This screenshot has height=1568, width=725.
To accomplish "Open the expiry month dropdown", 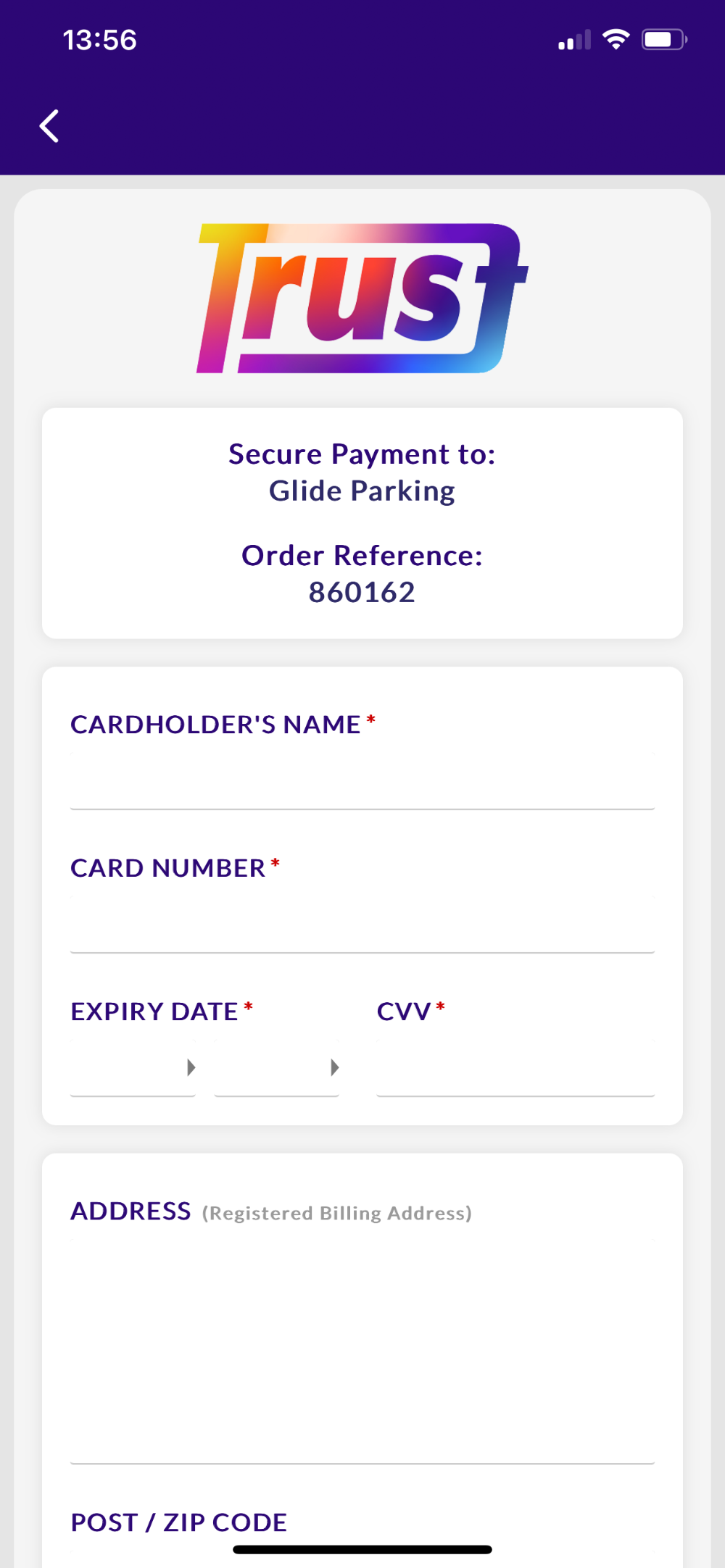I will (133, 1068).
